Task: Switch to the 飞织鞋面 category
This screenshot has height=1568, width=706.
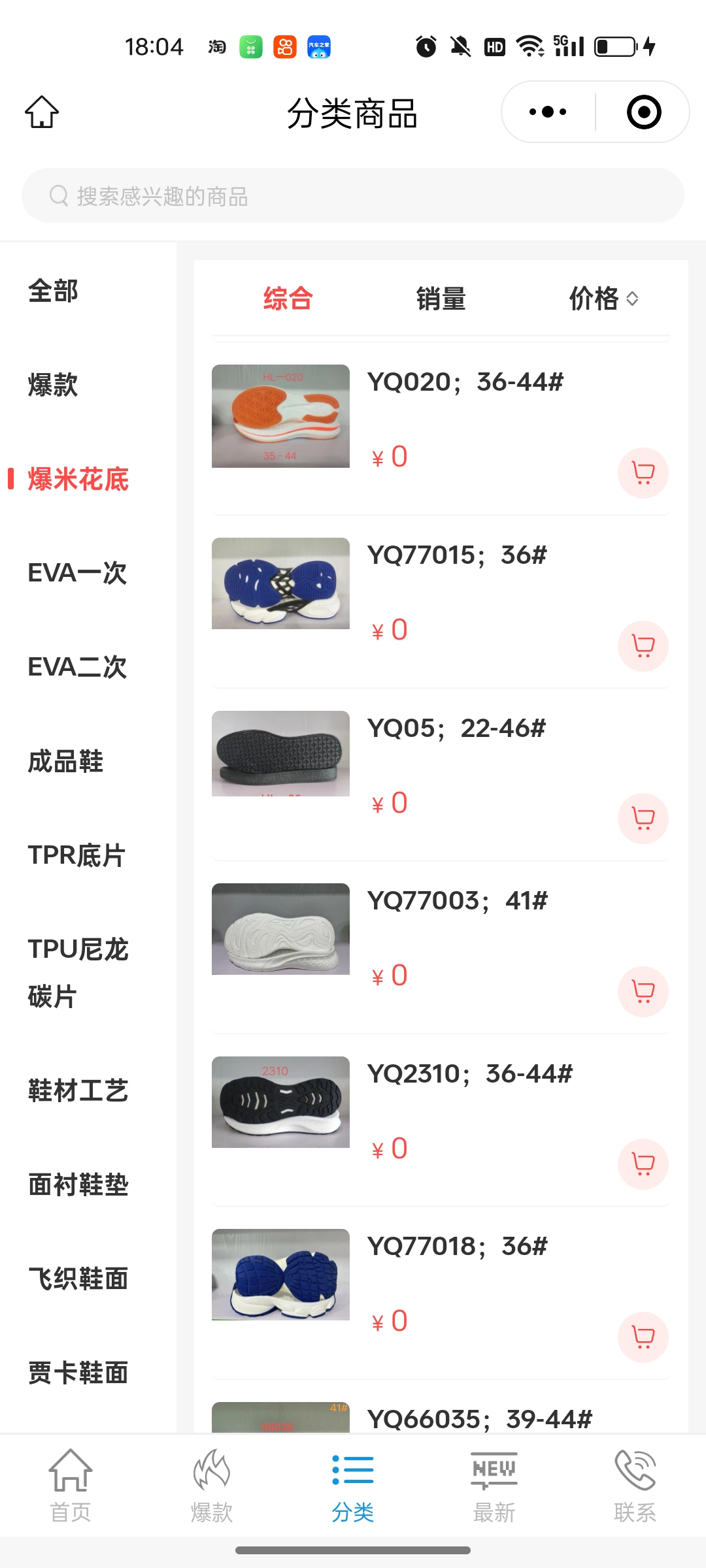Action: pos(78,1279)
